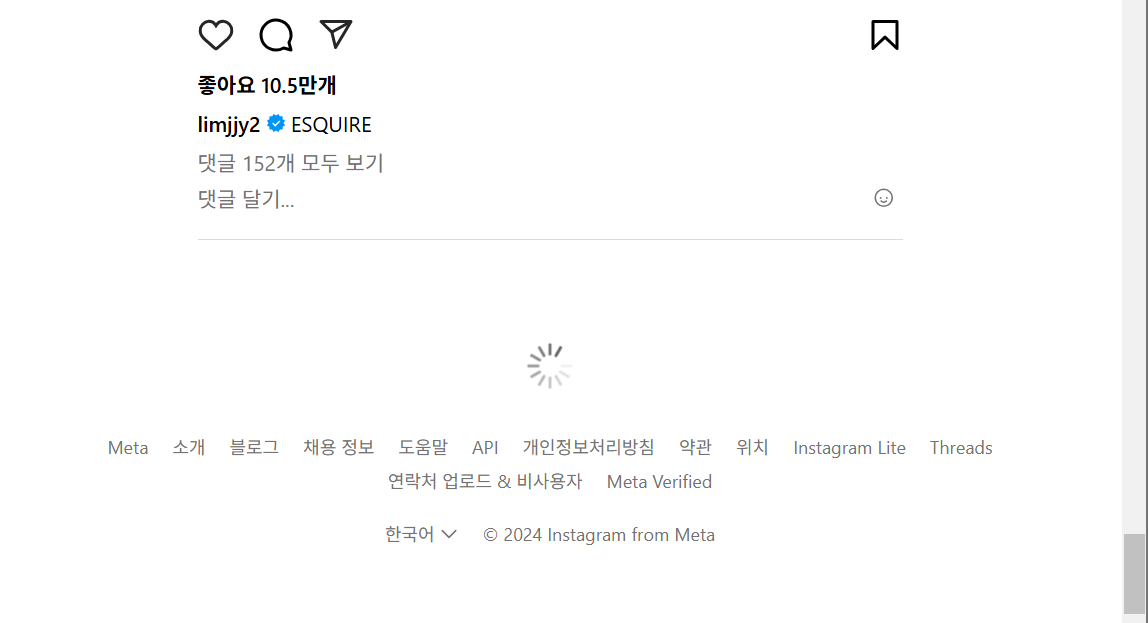Share post via paper plane icon
The width and height of the screenshot is (1148, 623).
point(336,34)
